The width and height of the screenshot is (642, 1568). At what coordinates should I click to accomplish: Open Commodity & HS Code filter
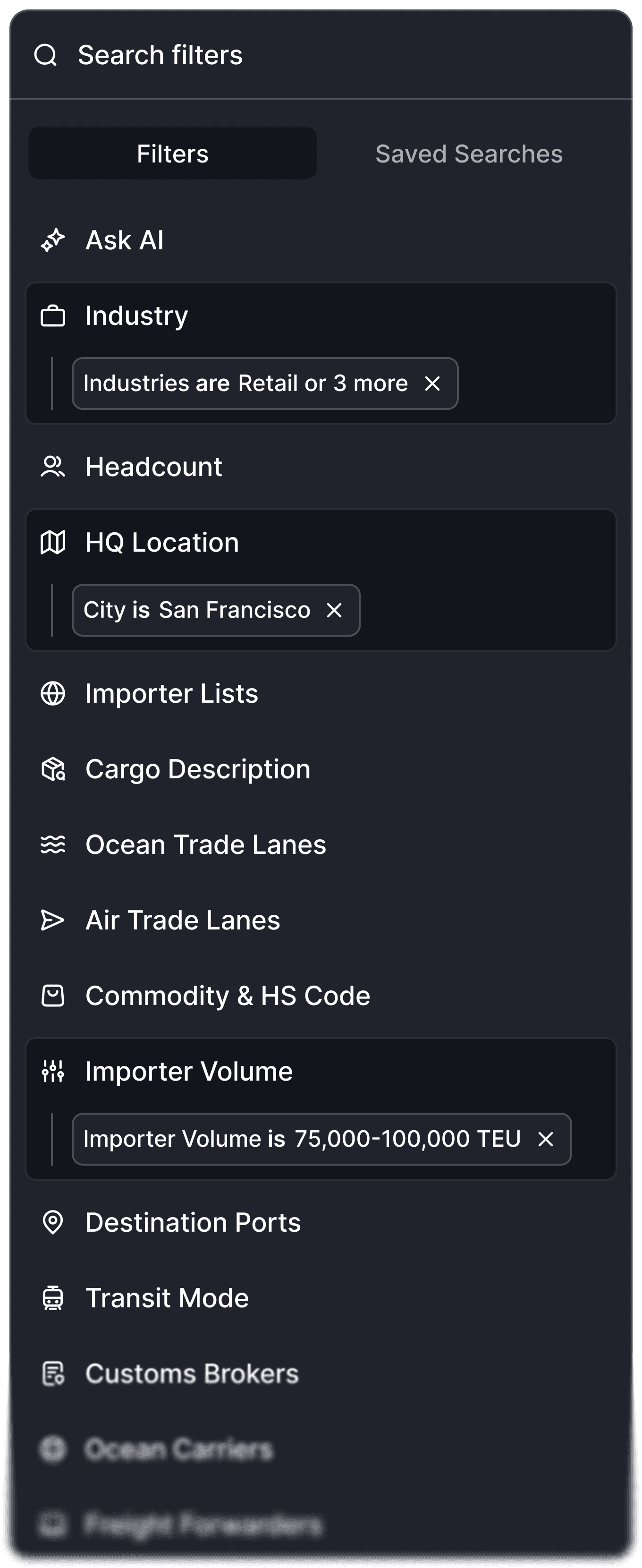tap(321, 996)
